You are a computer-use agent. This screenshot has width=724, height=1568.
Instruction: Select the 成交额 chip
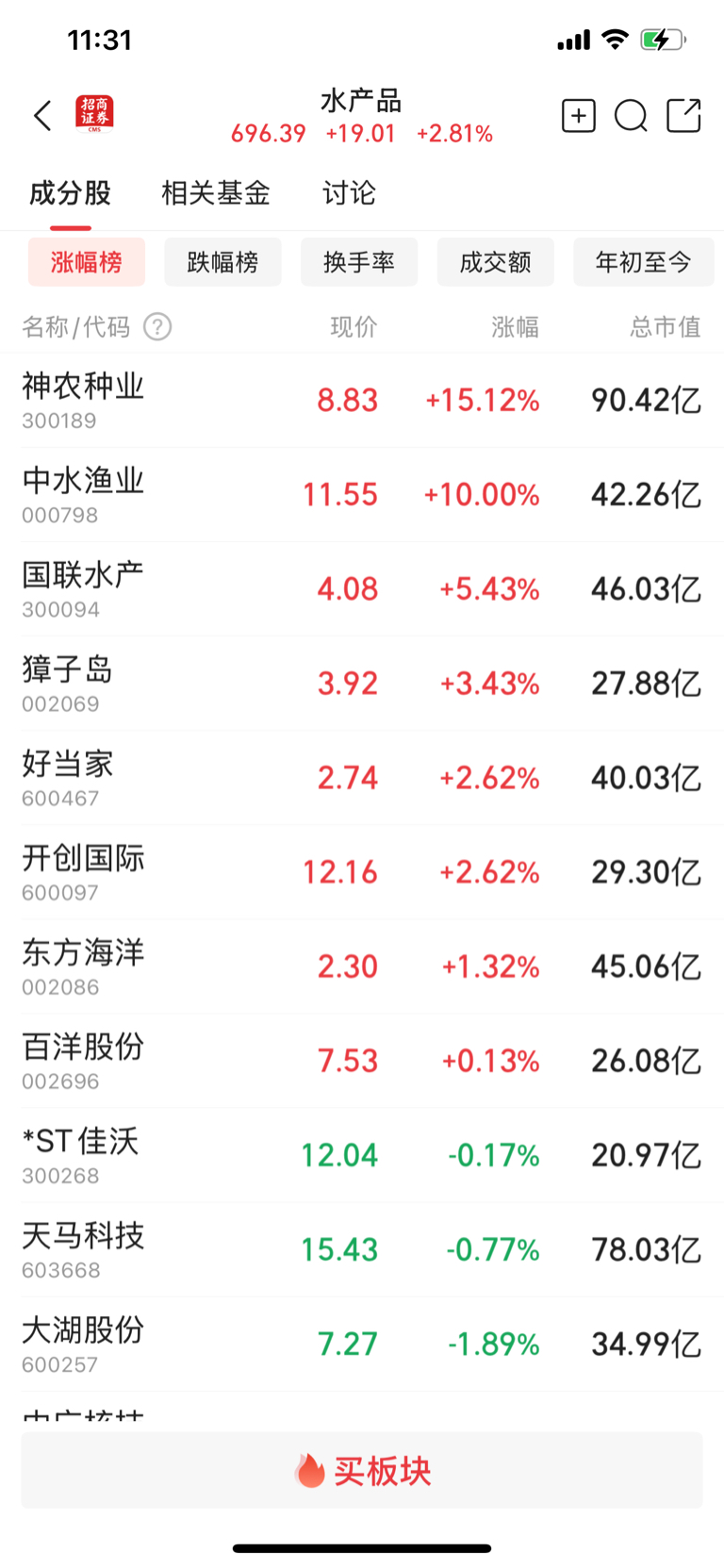(496, 262)
